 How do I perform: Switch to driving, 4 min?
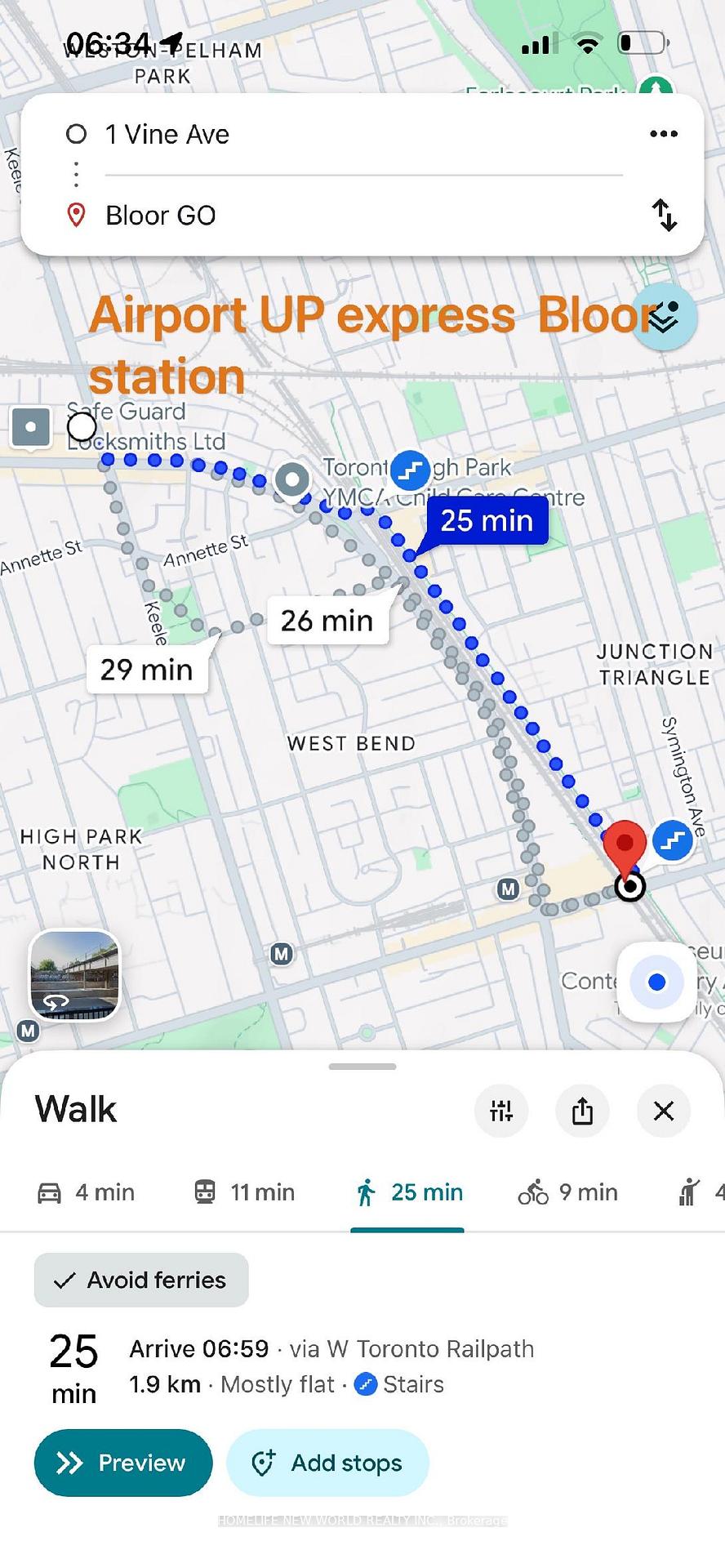tap(86, 1192)
